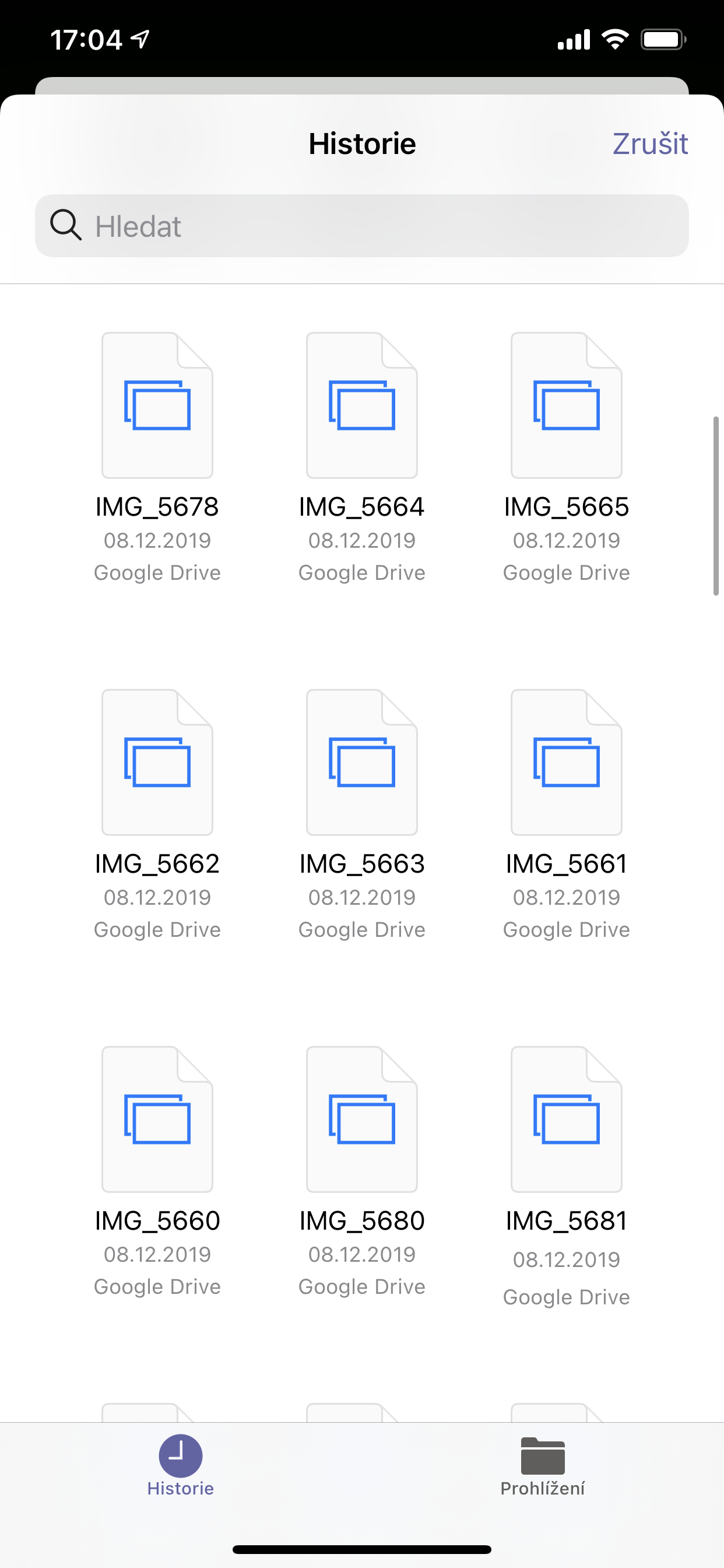Choose file IMG_5681
This screenshot has width=724, height=1568.
566,1119
